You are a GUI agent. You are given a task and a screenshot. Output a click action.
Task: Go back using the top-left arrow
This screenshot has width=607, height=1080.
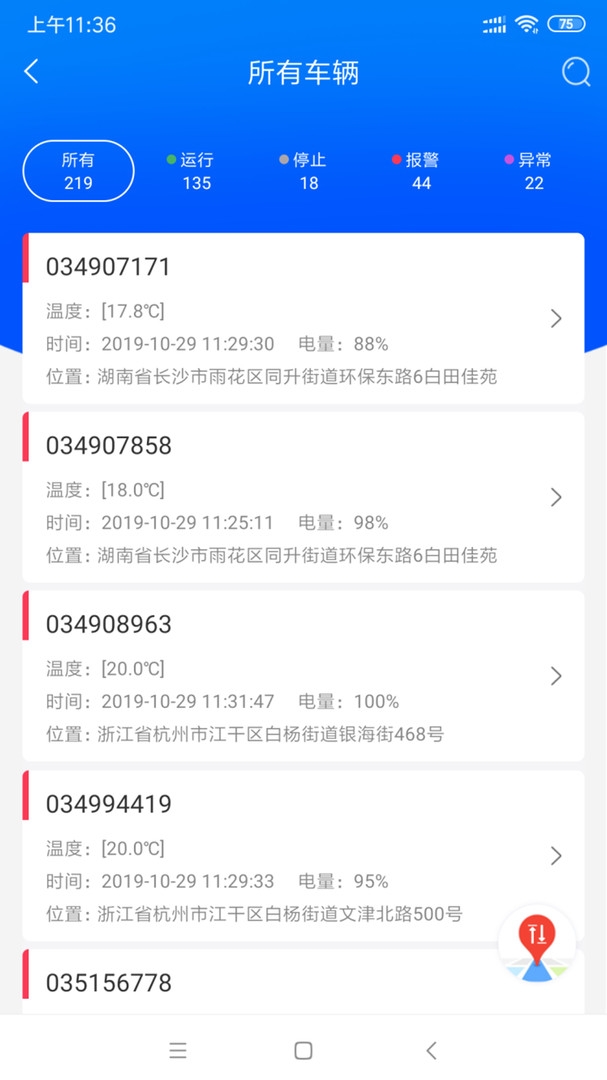[32, 72]
